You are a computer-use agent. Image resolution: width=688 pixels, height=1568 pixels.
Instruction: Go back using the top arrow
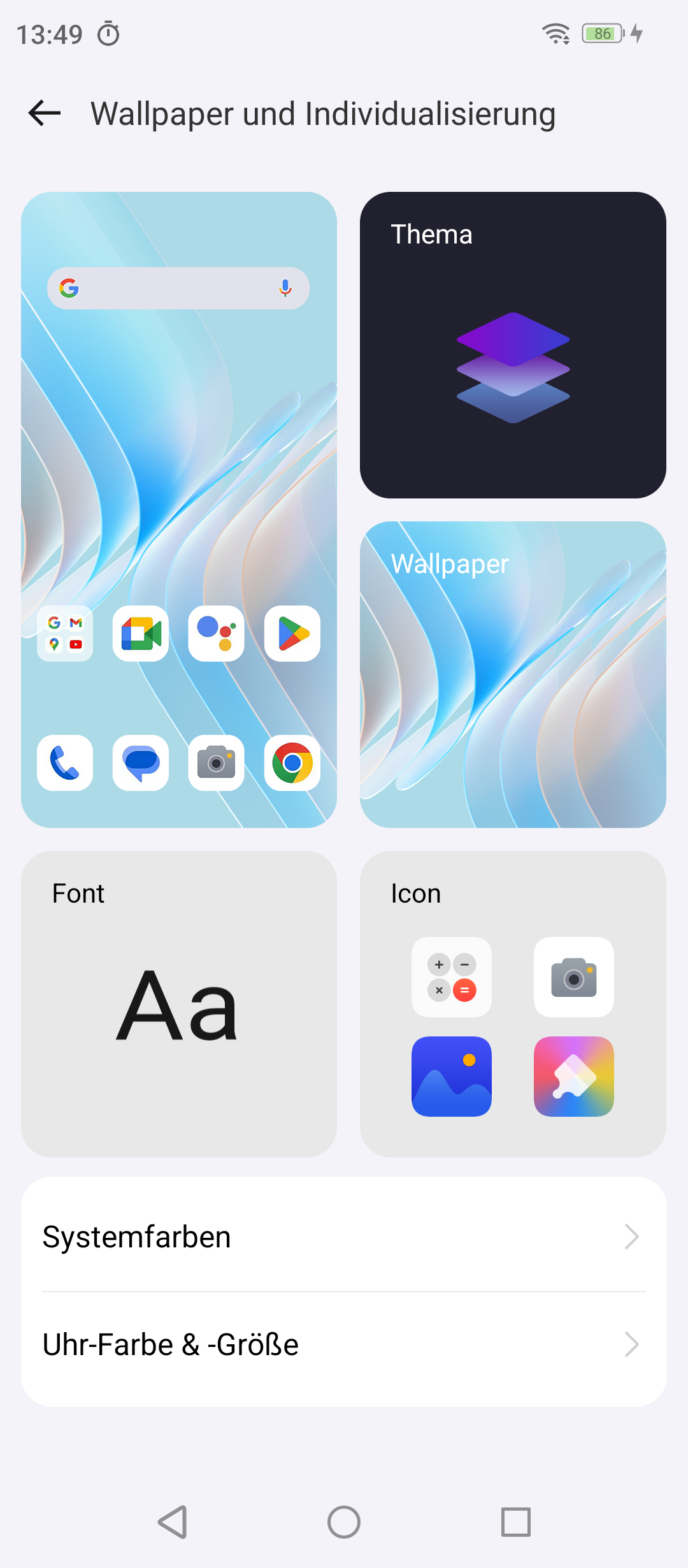coord(45,113)
